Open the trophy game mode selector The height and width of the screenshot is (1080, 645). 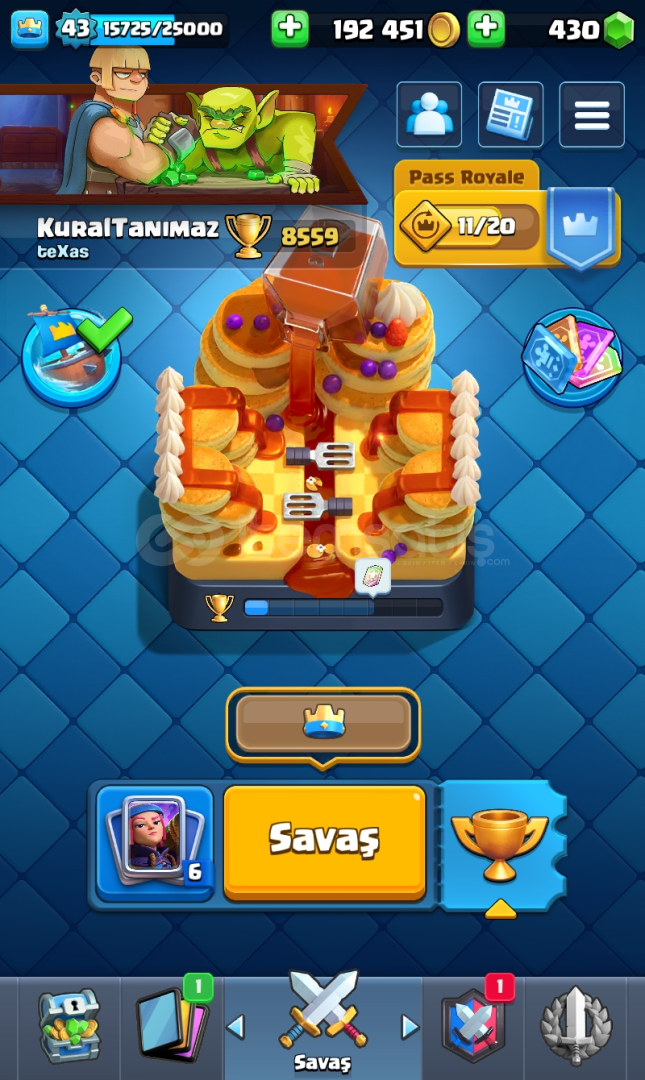click(x=502, y=846)
